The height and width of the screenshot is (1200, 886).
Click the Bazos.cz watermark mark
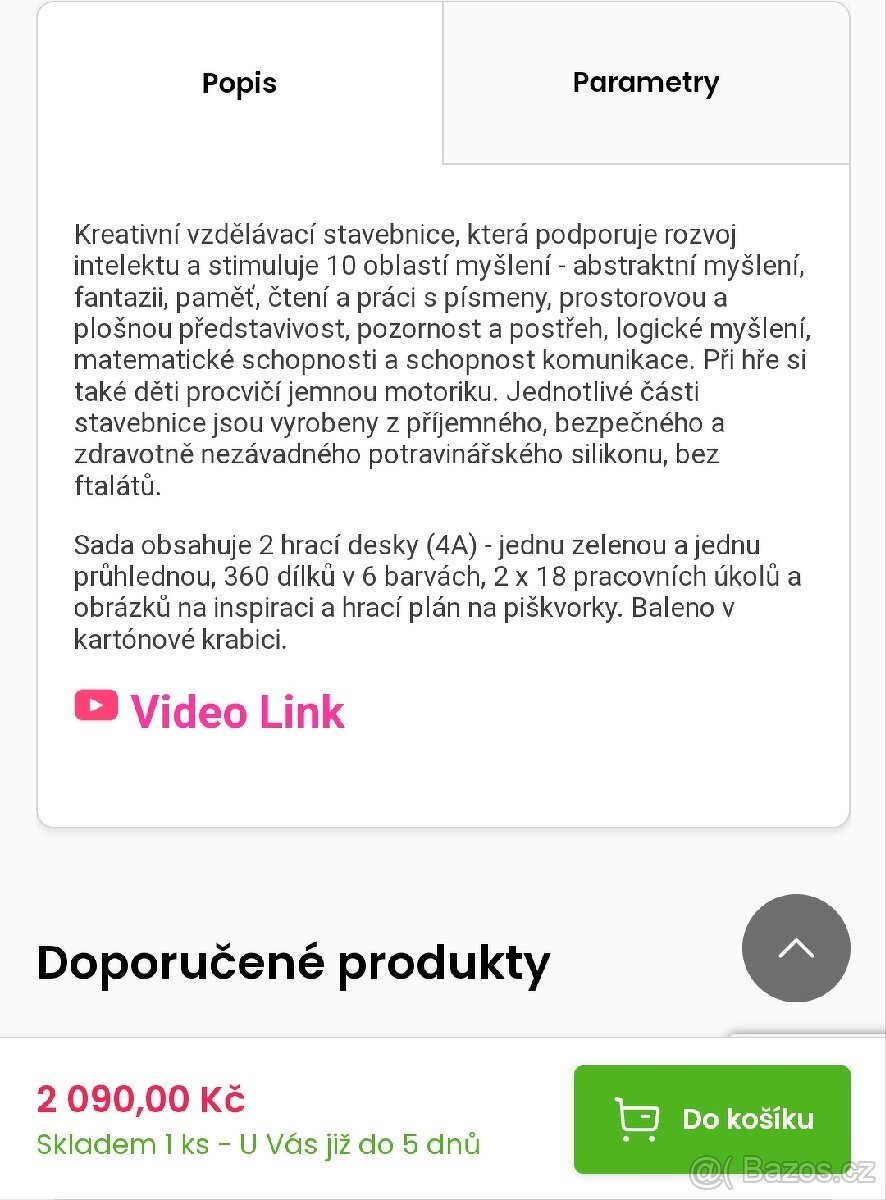tap(790, 1172)
